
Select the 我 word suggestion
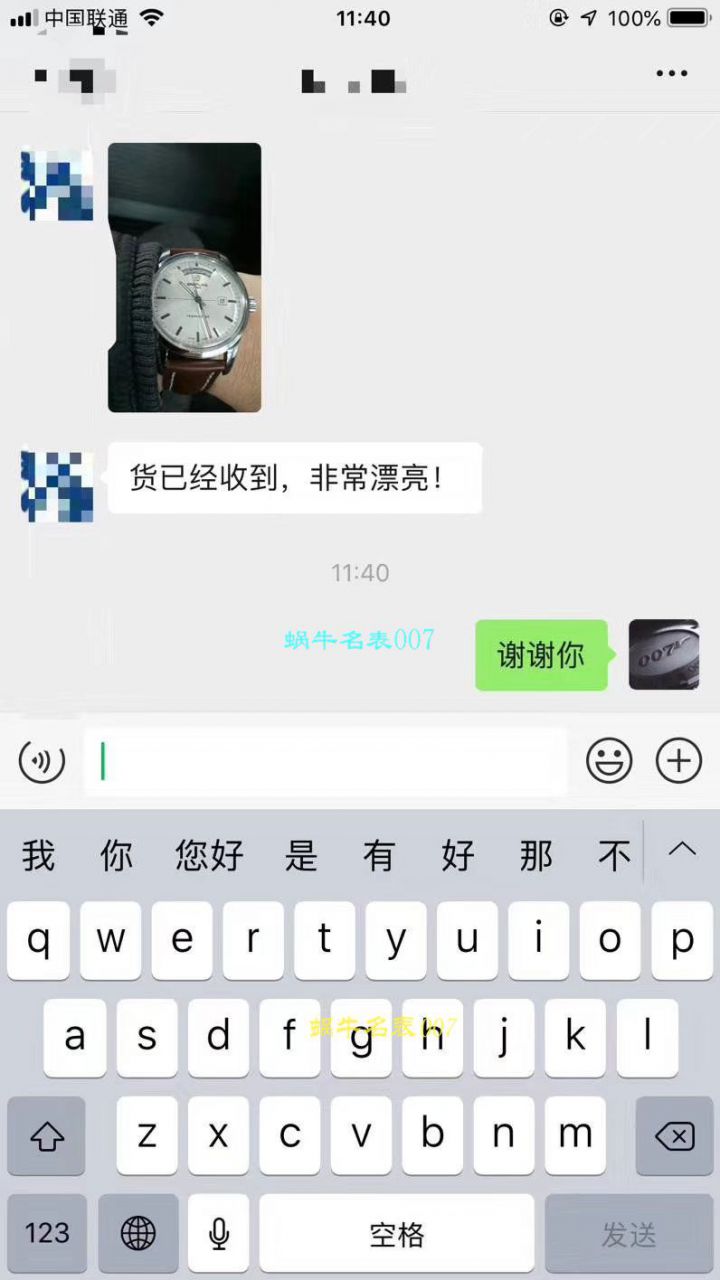coord(38,855)
